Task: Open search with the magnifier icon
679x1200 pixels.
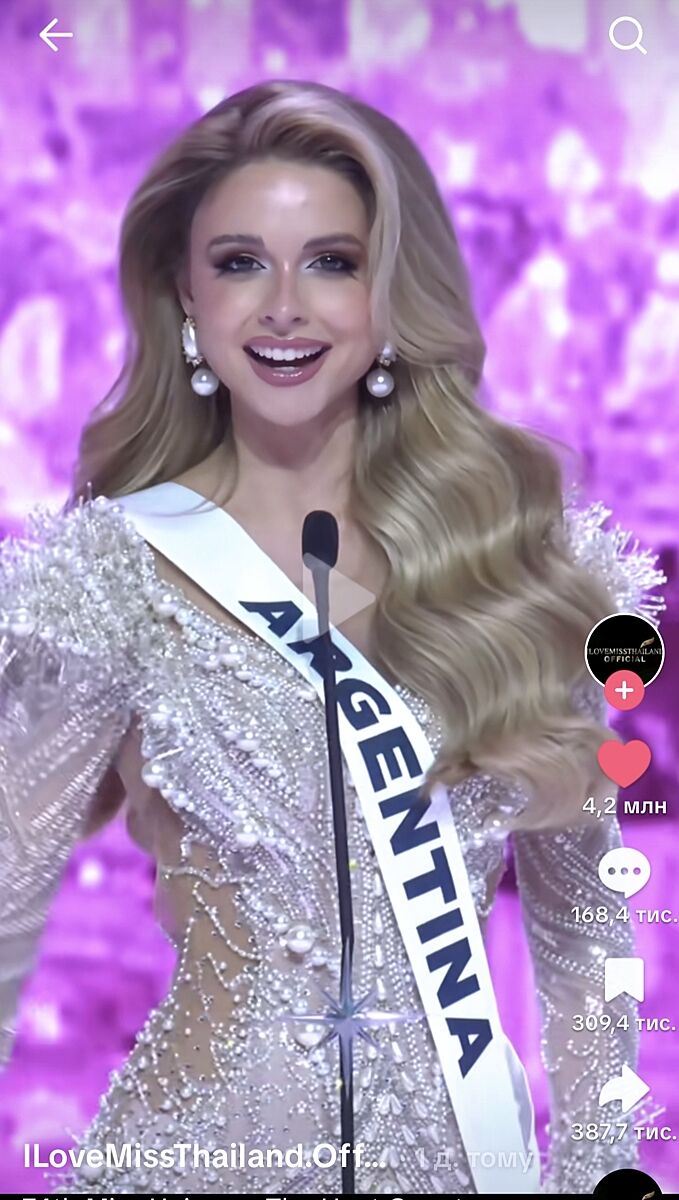Action: (627, 36)
